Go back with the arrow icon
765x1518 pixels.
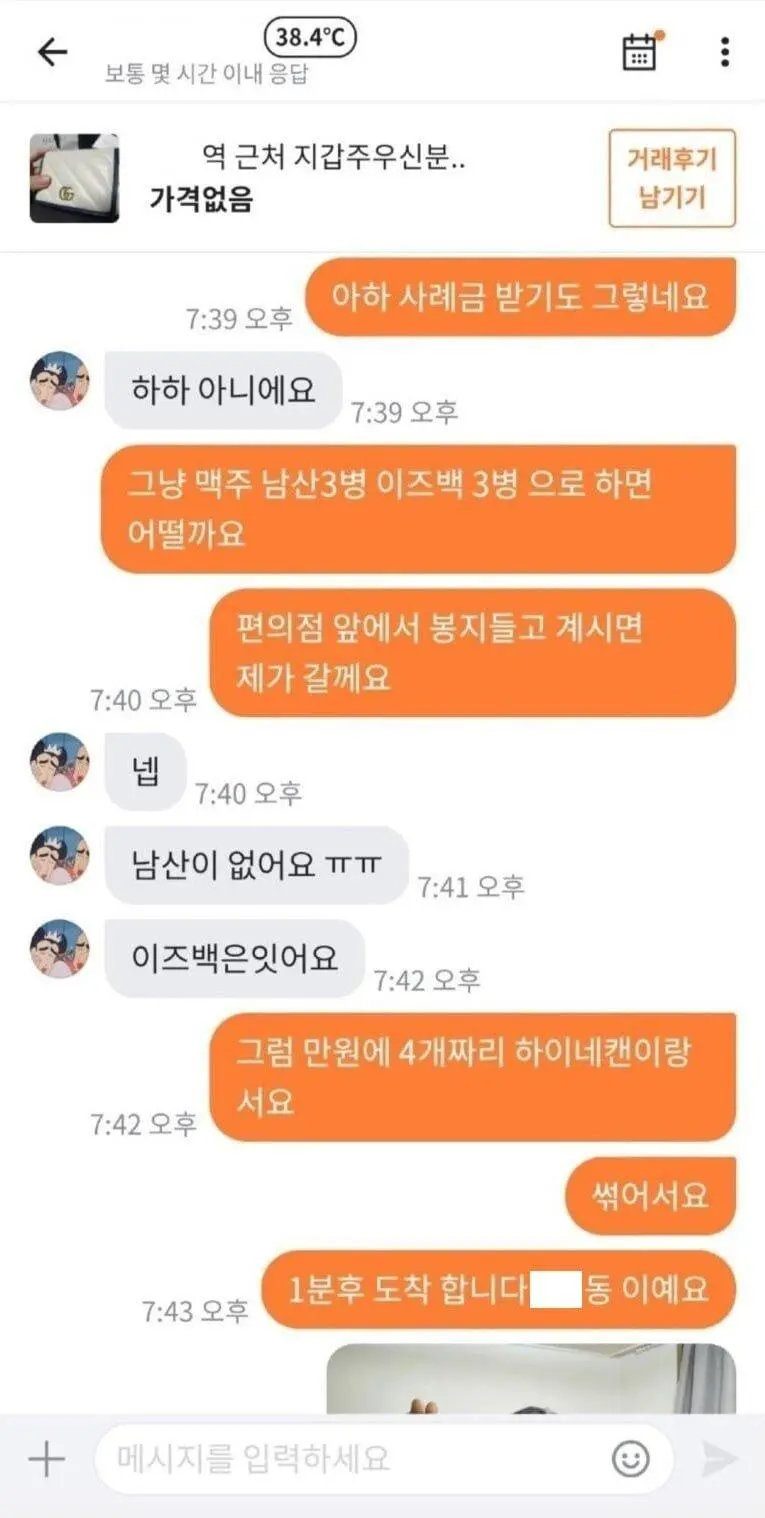(x=52, y=52)
